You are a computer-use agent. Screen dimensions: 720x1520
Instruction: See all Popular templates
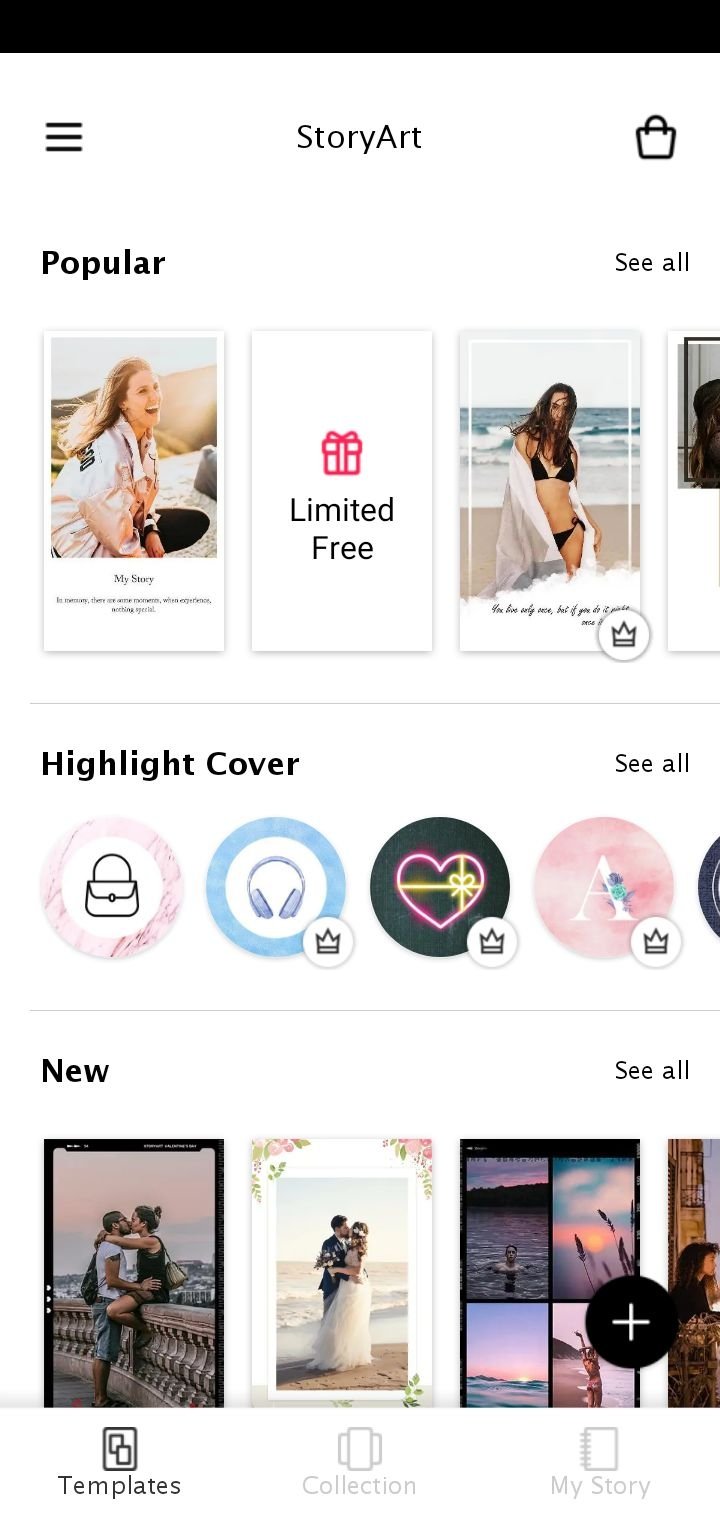pos(652,263)
